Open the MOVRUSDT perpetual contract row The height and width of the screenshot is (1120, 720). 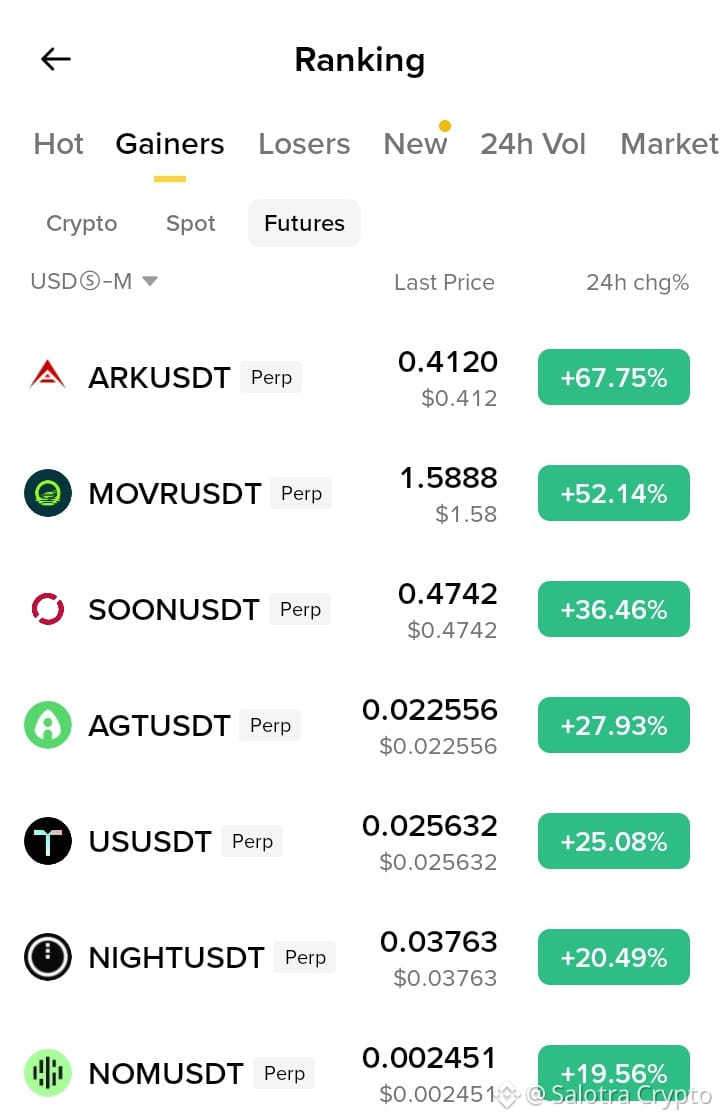pyautogui.click(x=360, y=494)
